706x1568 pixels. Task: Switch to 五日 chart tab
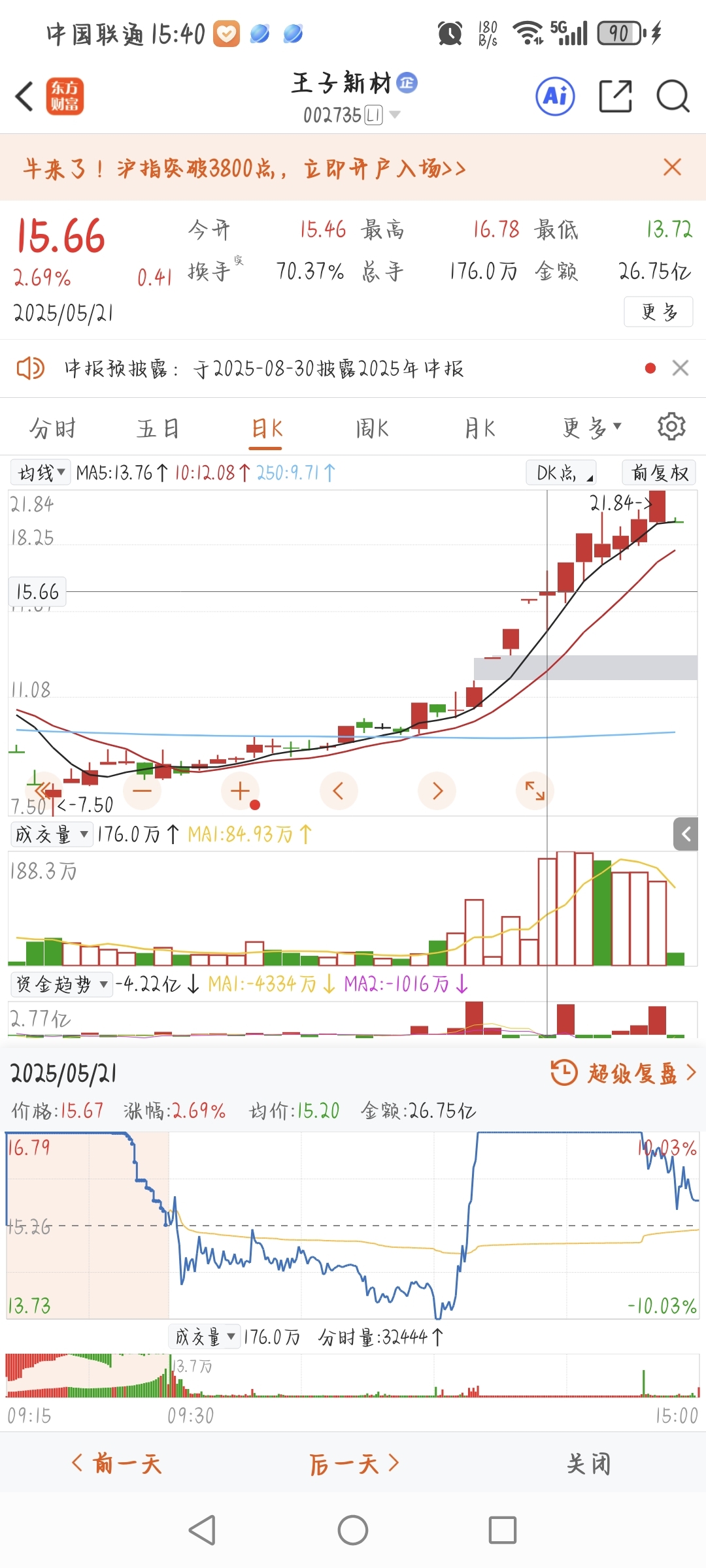pyautogui.click(x=158, y=429)
